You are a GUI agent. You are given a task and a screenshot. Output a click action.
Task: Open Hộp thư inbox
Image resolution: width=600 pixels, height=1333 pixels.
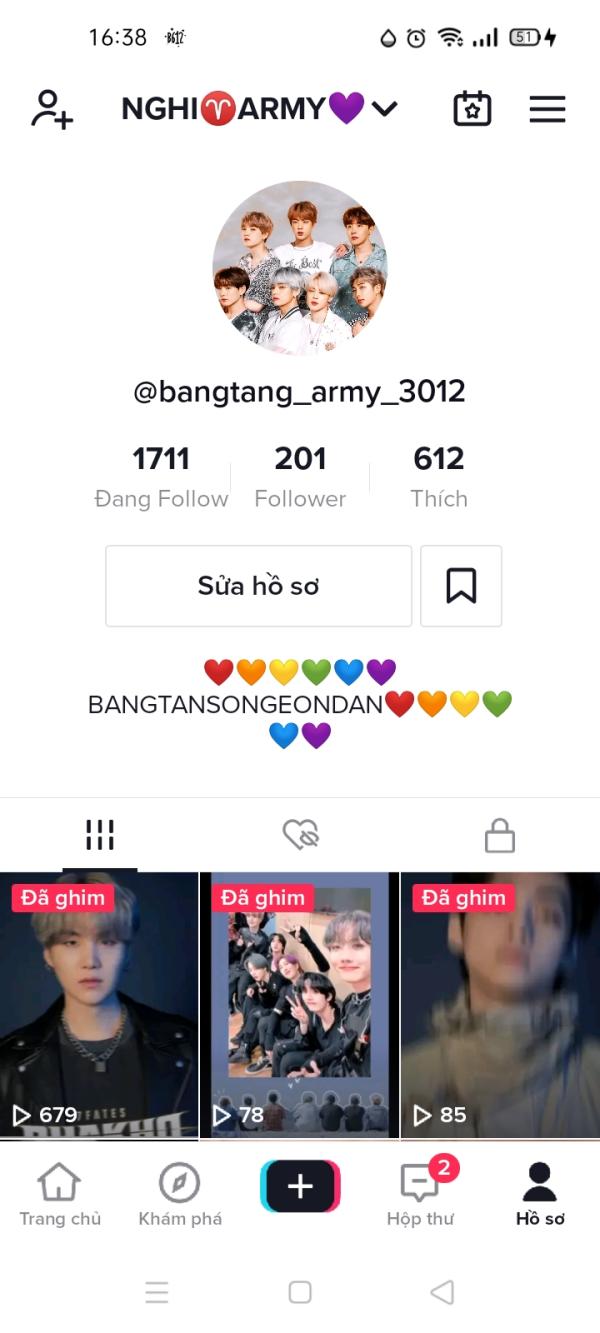(x=420, y=1195)
